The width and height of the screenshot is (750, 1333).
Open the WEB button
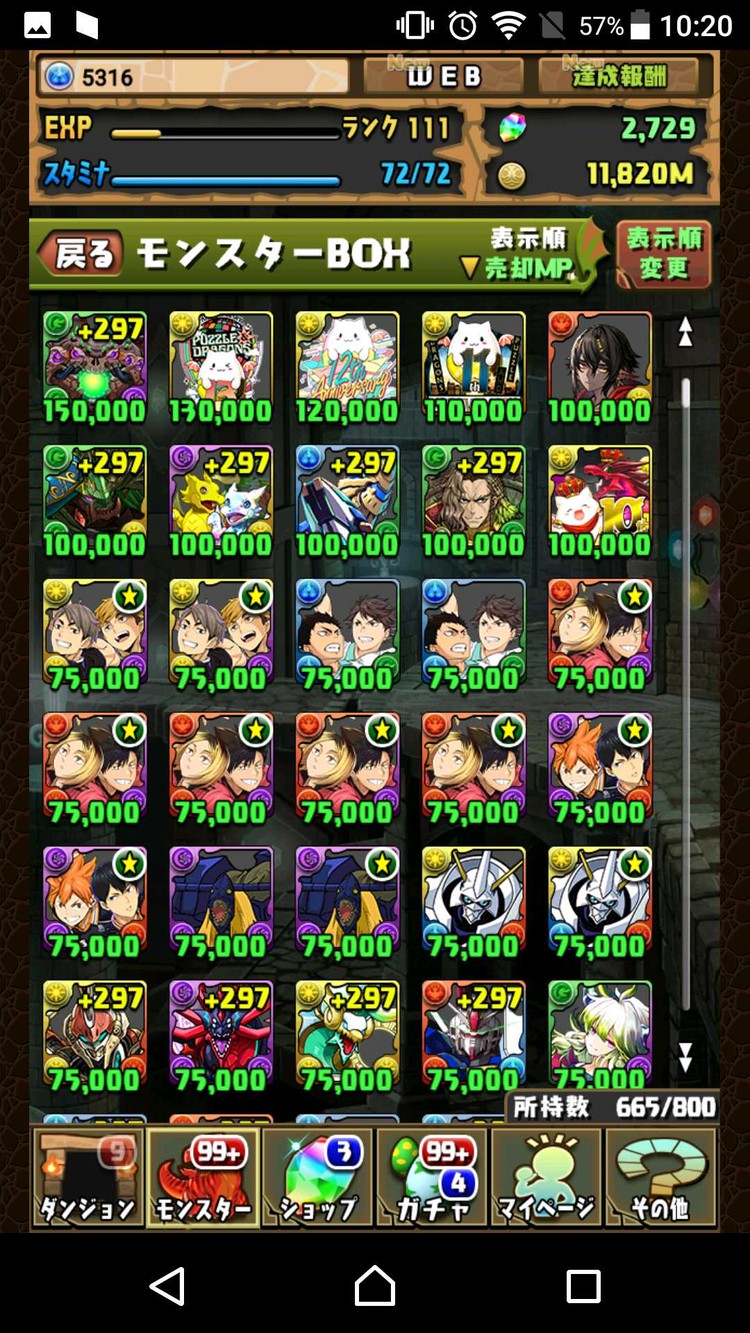(445, 76)
